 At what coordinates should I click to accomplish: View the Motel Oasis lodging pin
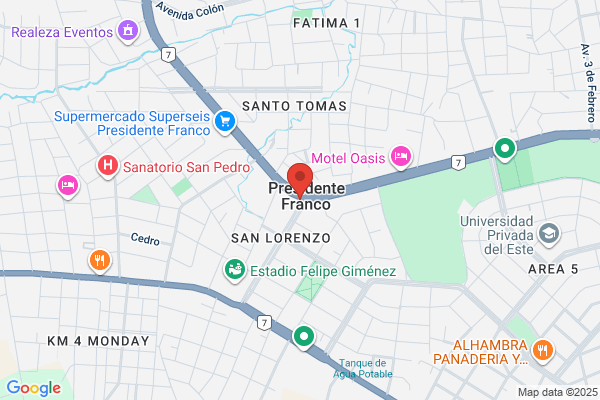point(401,157)
